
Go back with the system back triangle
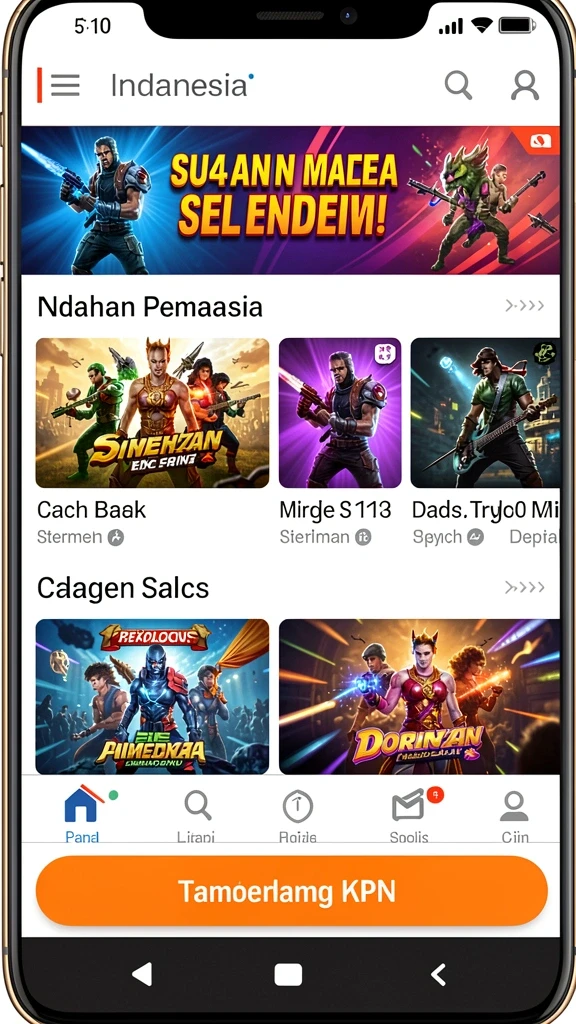click(142, 974)
